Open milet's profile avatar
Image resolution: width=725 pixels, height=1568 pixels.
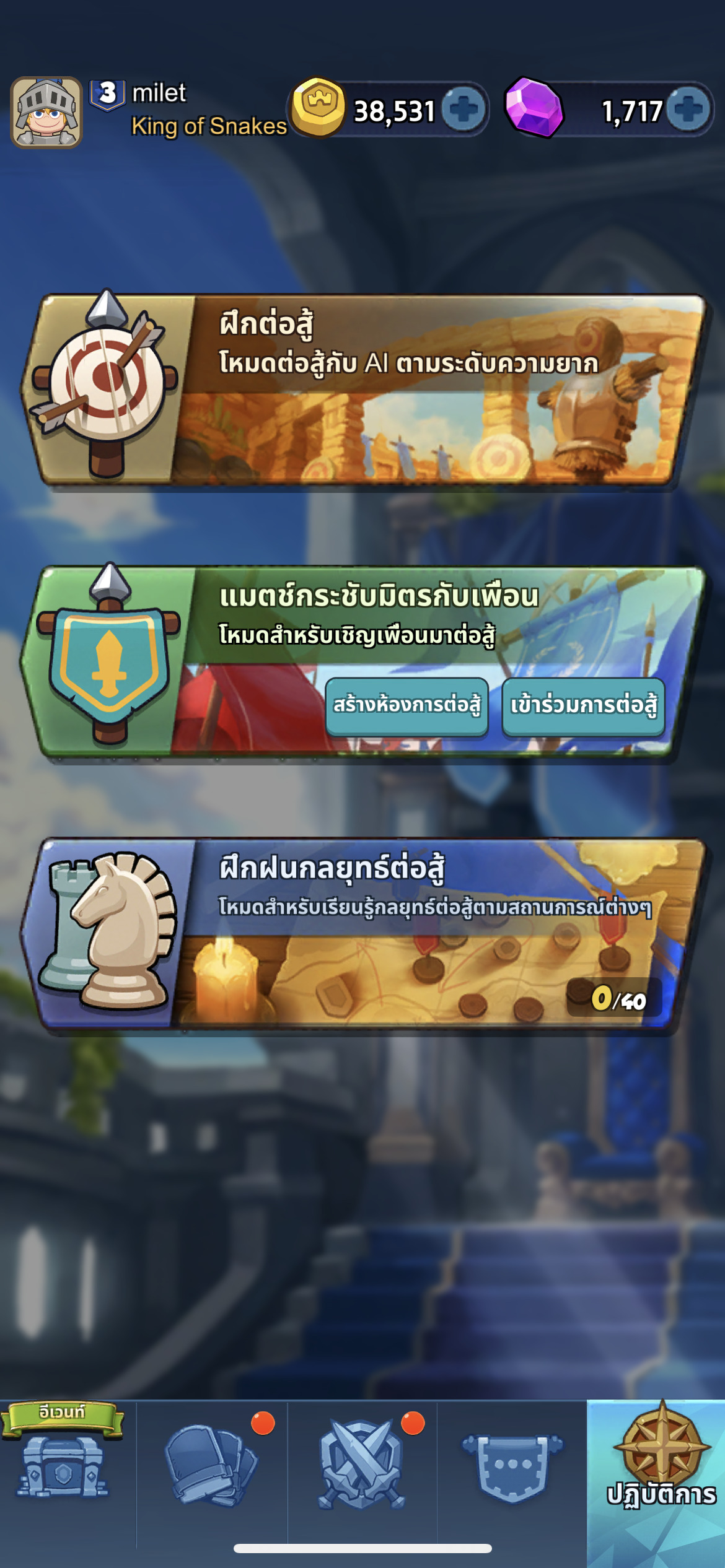pos(46,112)
